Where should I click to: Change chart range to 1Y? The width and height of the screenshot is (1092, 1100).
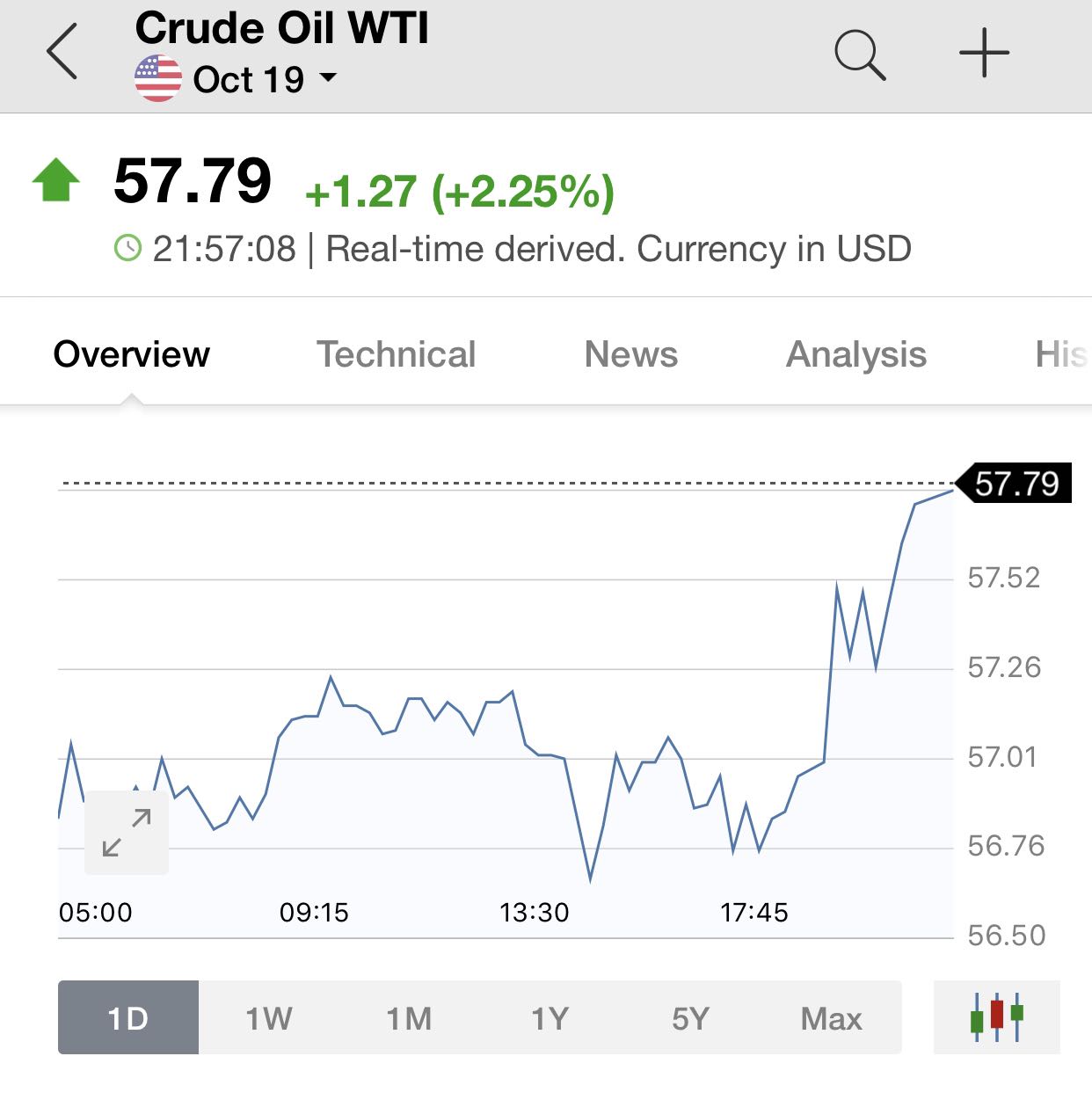click(550, 1018)
